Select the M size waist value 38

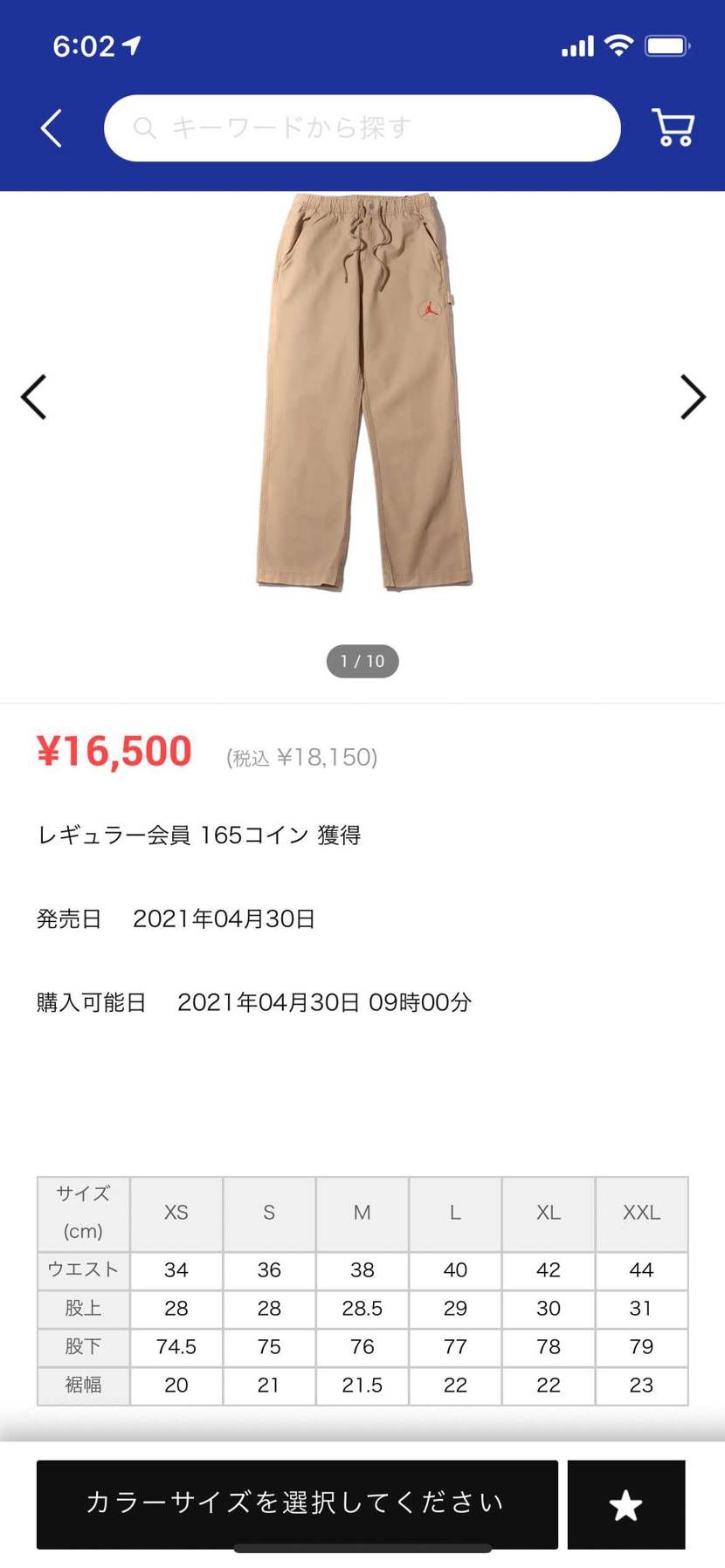pos(362,1270)
